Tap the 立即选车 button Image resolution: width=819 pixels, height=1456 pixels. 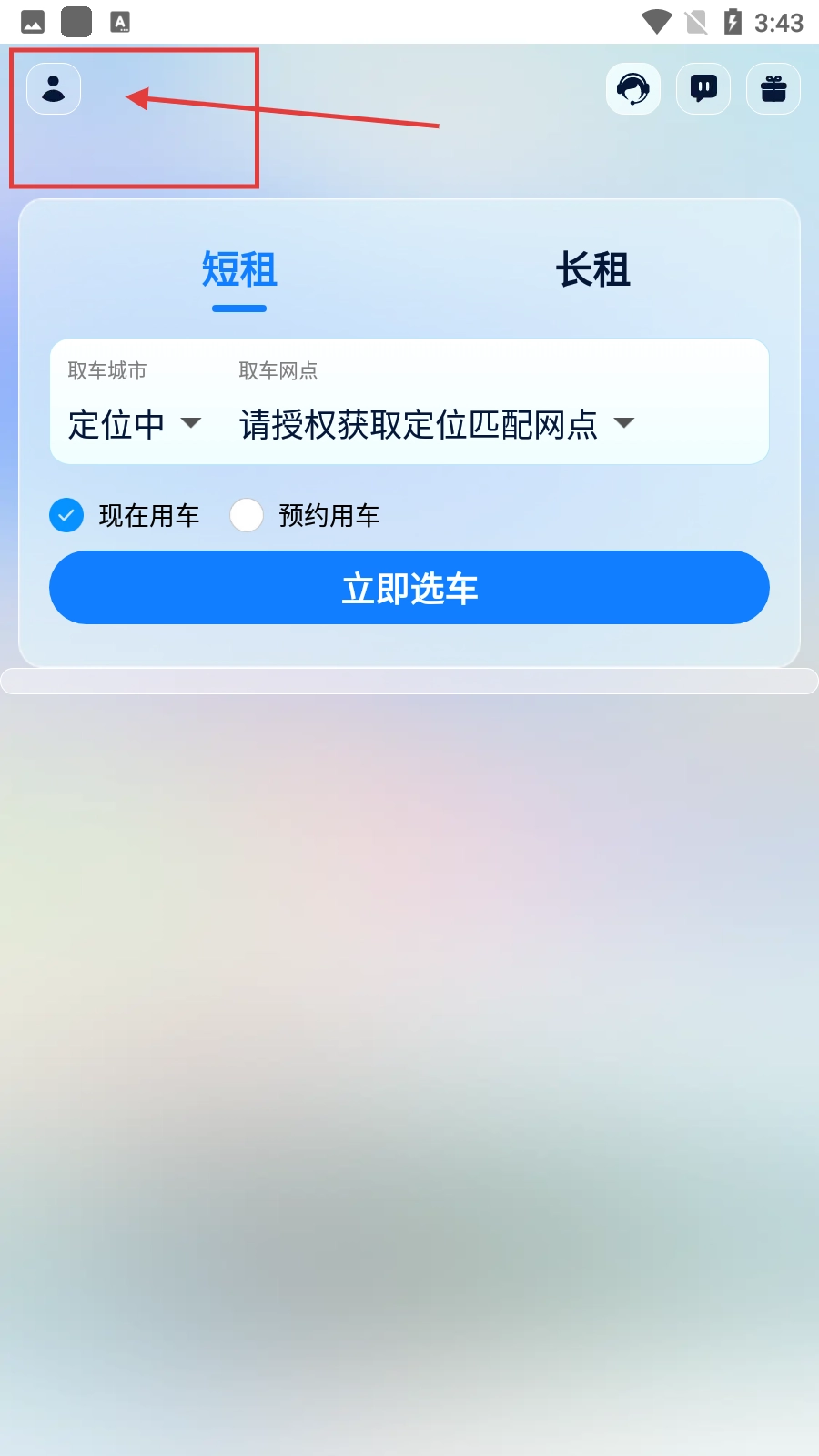pyautogui.click(x=409, y=588)
